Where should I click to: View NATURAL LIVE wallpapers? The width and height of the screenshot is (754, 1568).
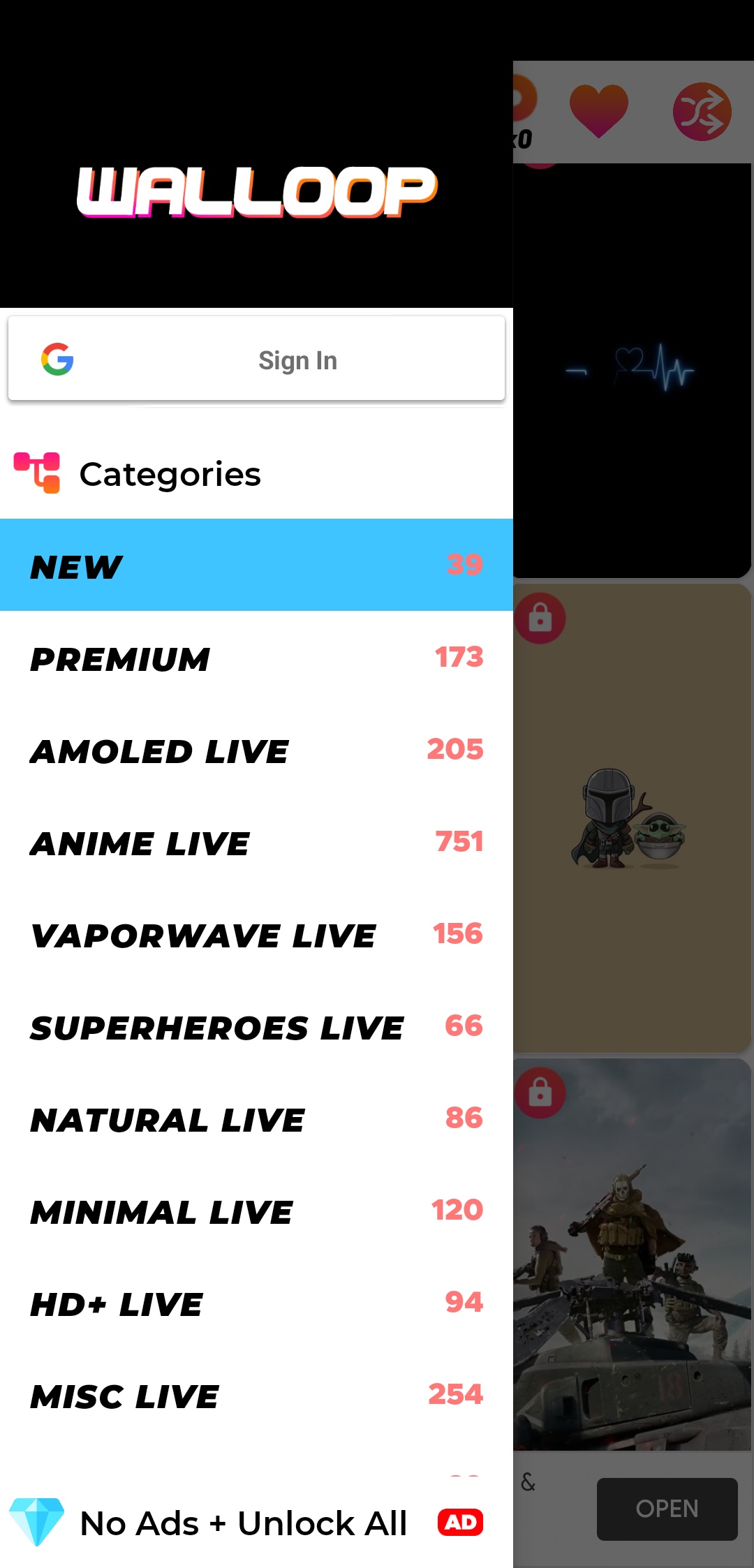point(256,1119)
